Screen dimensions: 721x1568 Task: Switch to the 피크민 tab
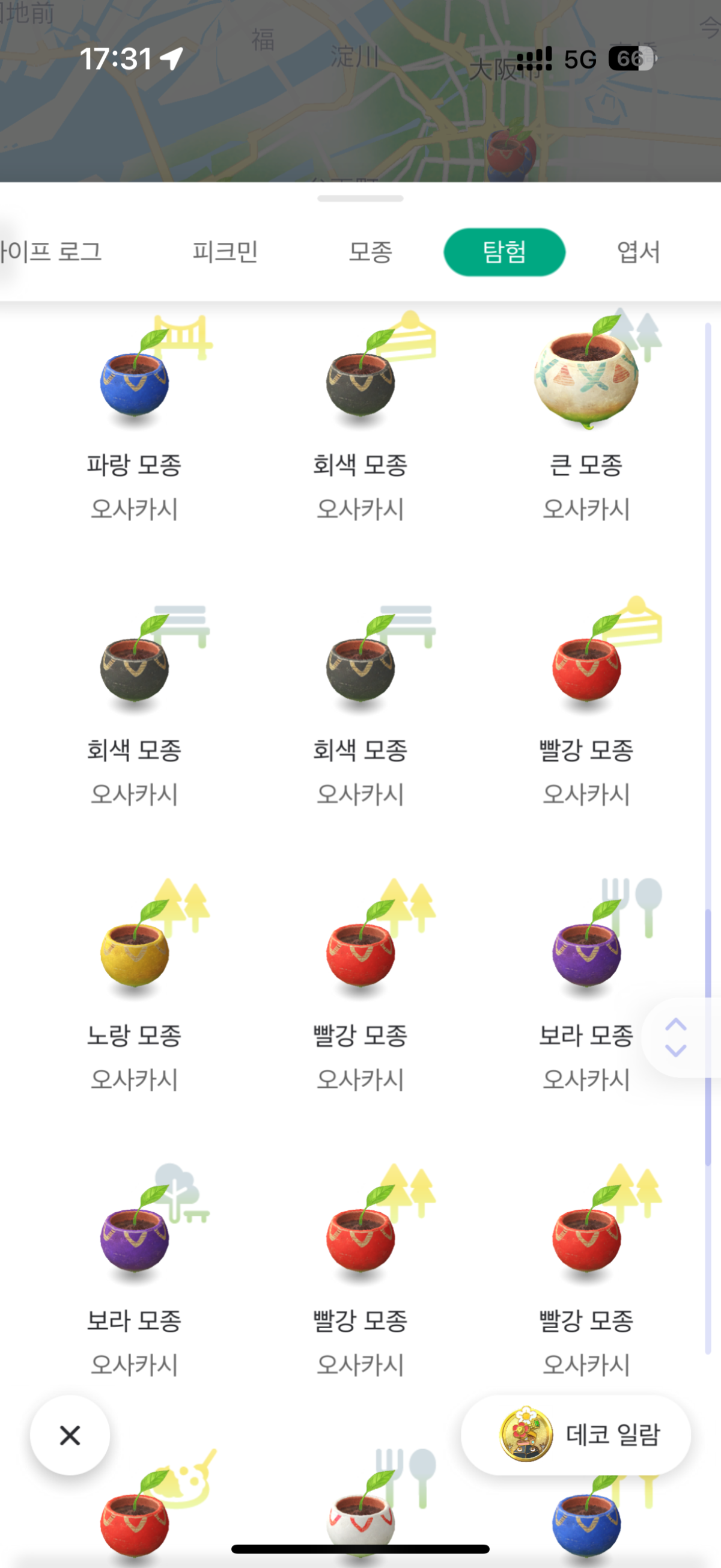click(225, 252)
